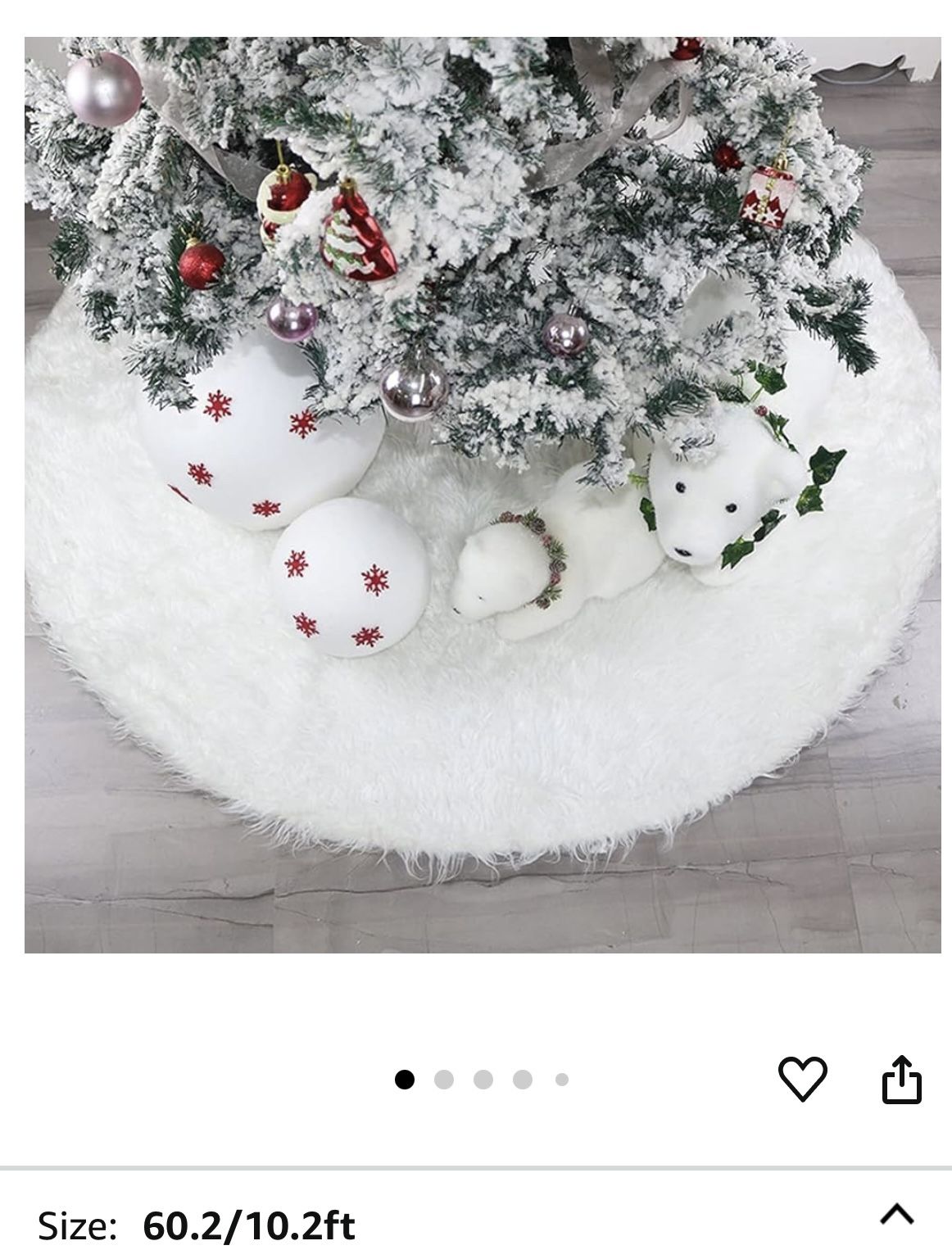Add this tree skirt to your wishlist
The image size is (952, 1250).
802,1079
